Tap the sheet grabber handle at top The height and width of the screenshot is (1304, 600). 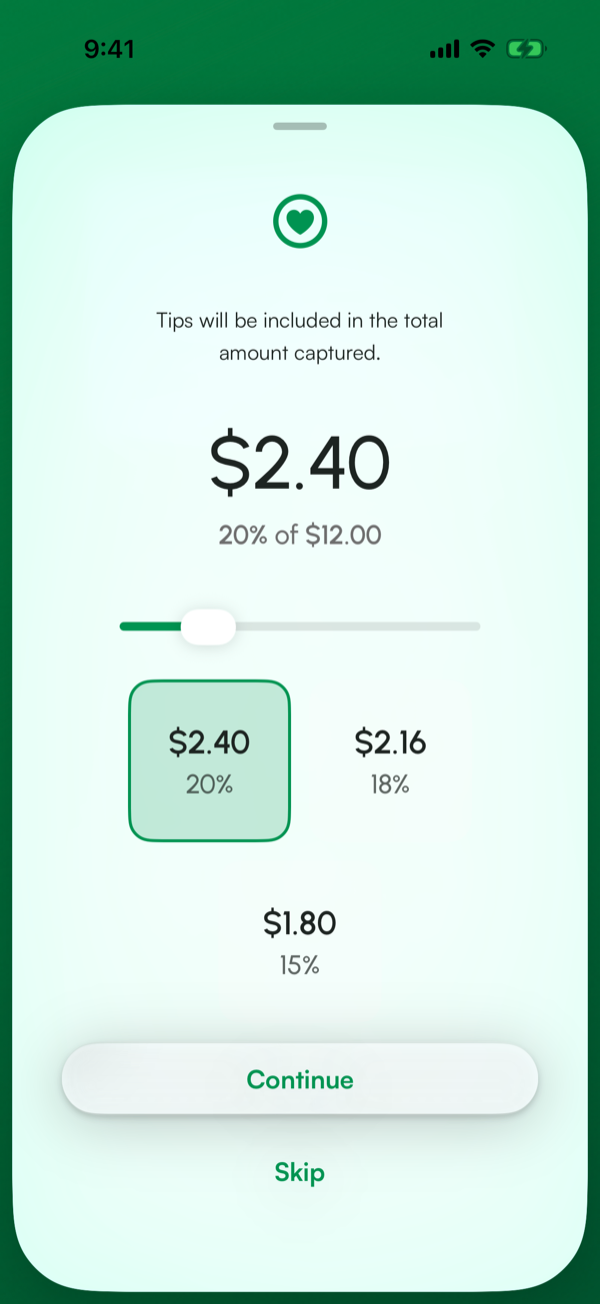point(300,126)
